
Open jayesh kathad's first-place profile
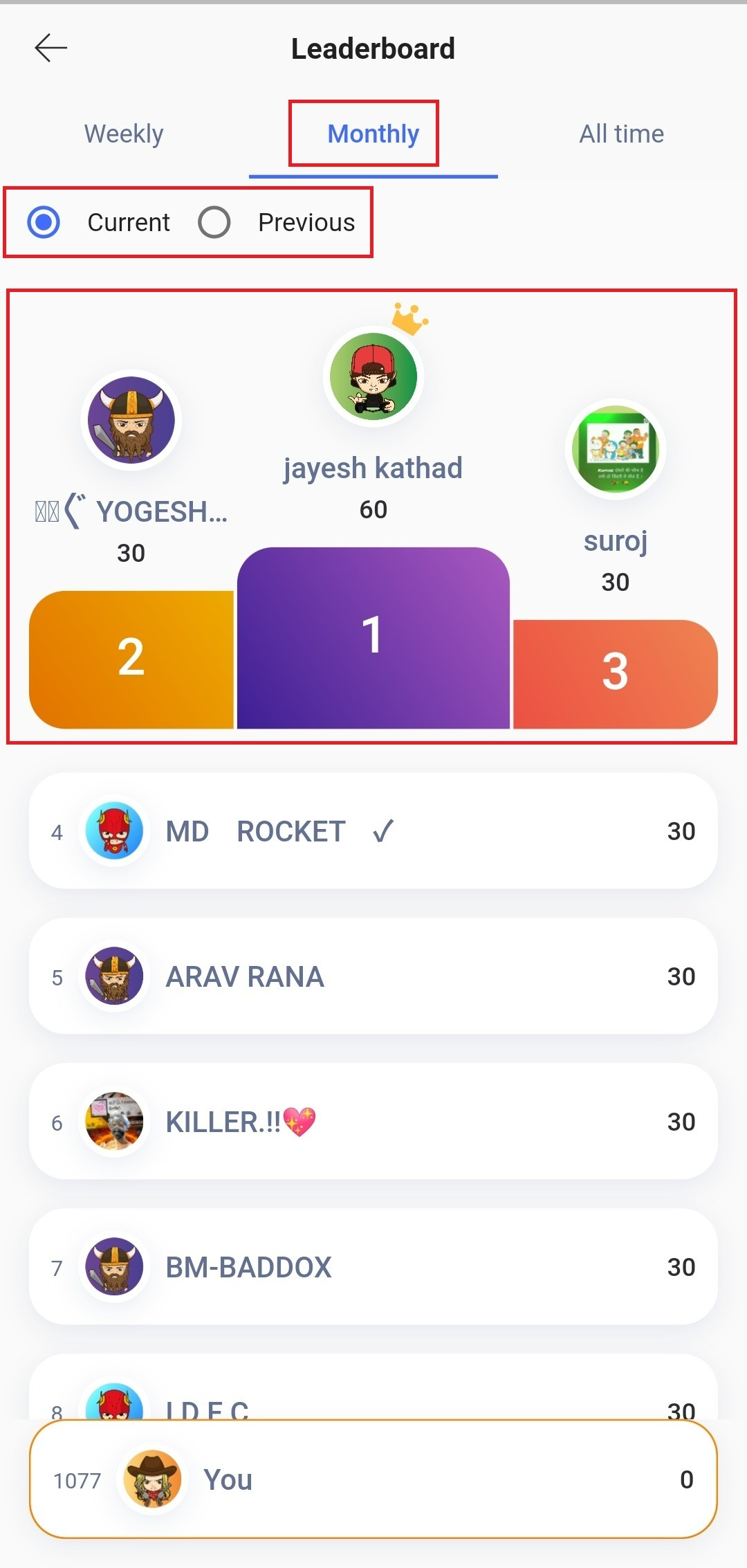click(x=373, y=377)
